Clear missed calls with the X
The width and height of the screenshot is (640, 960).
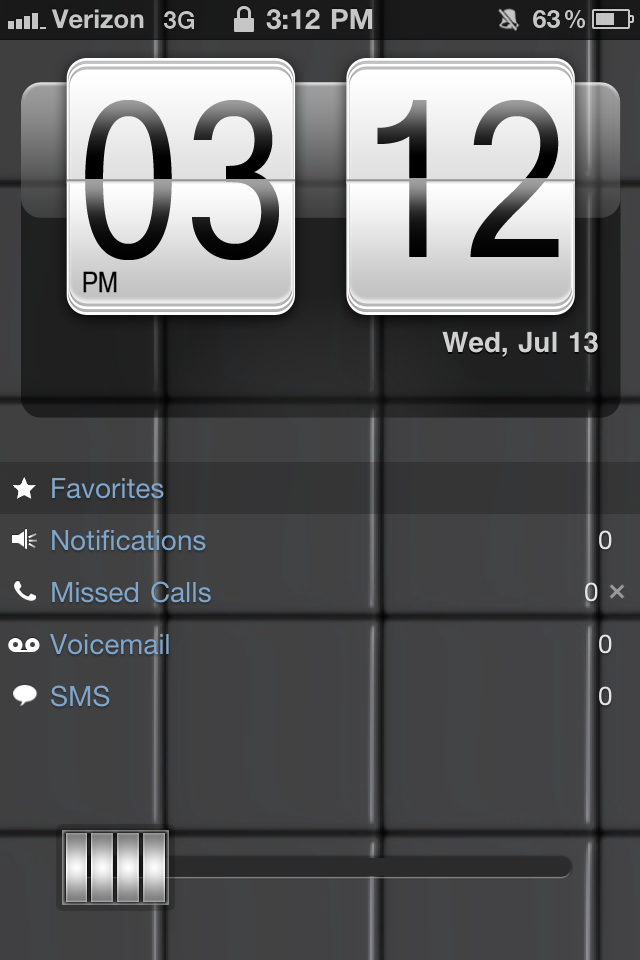pos(617,592)
